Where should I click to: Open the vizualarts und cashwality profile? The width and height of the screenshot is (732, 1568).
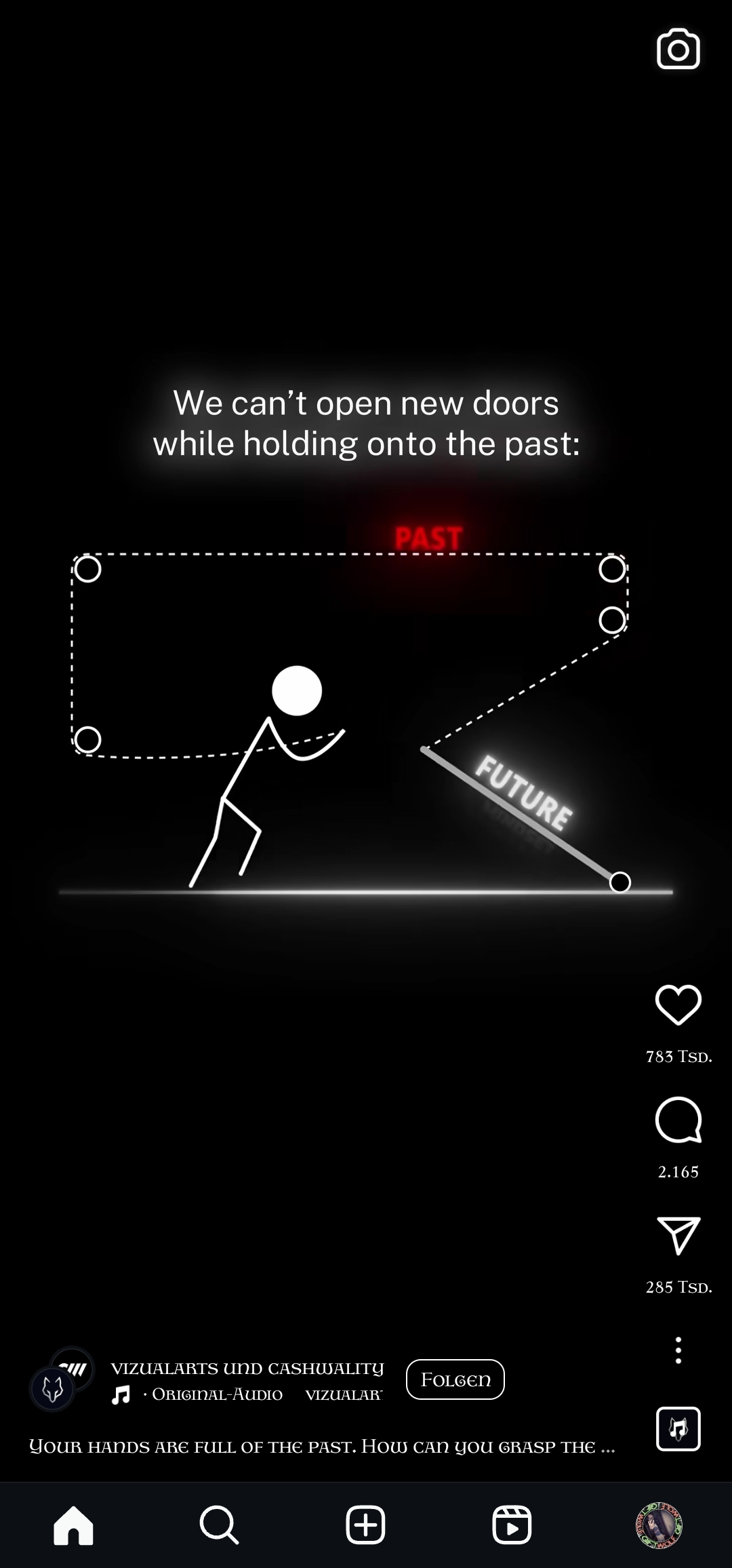(247, 1368)
